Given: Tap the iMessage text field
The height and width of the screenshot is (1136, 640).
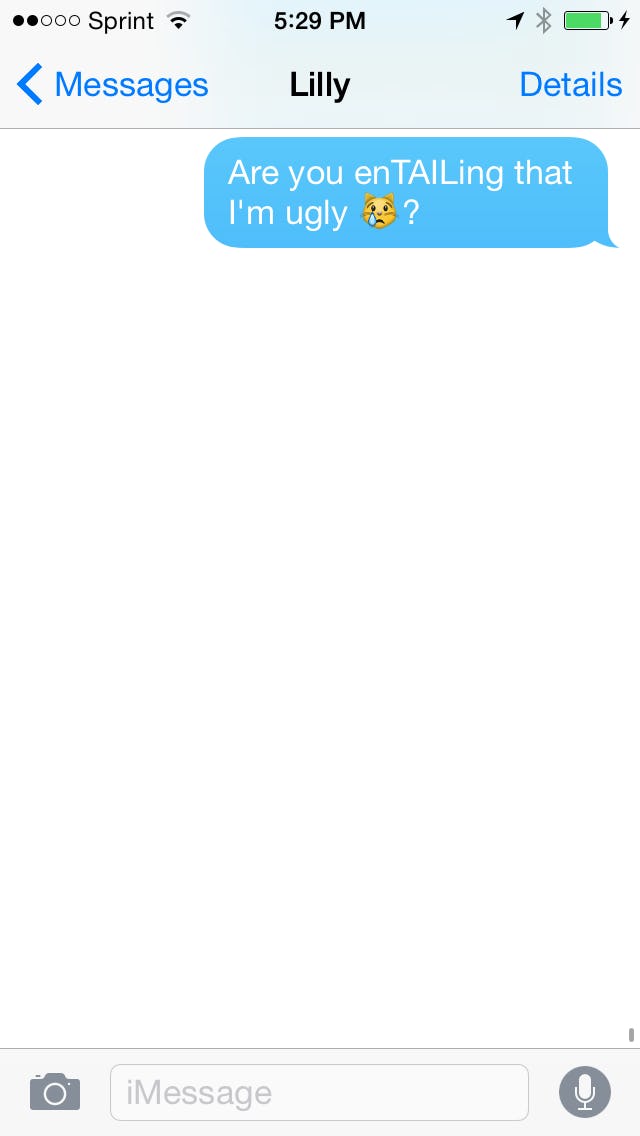Looking at the screenshot, I should coord(318,1092).
